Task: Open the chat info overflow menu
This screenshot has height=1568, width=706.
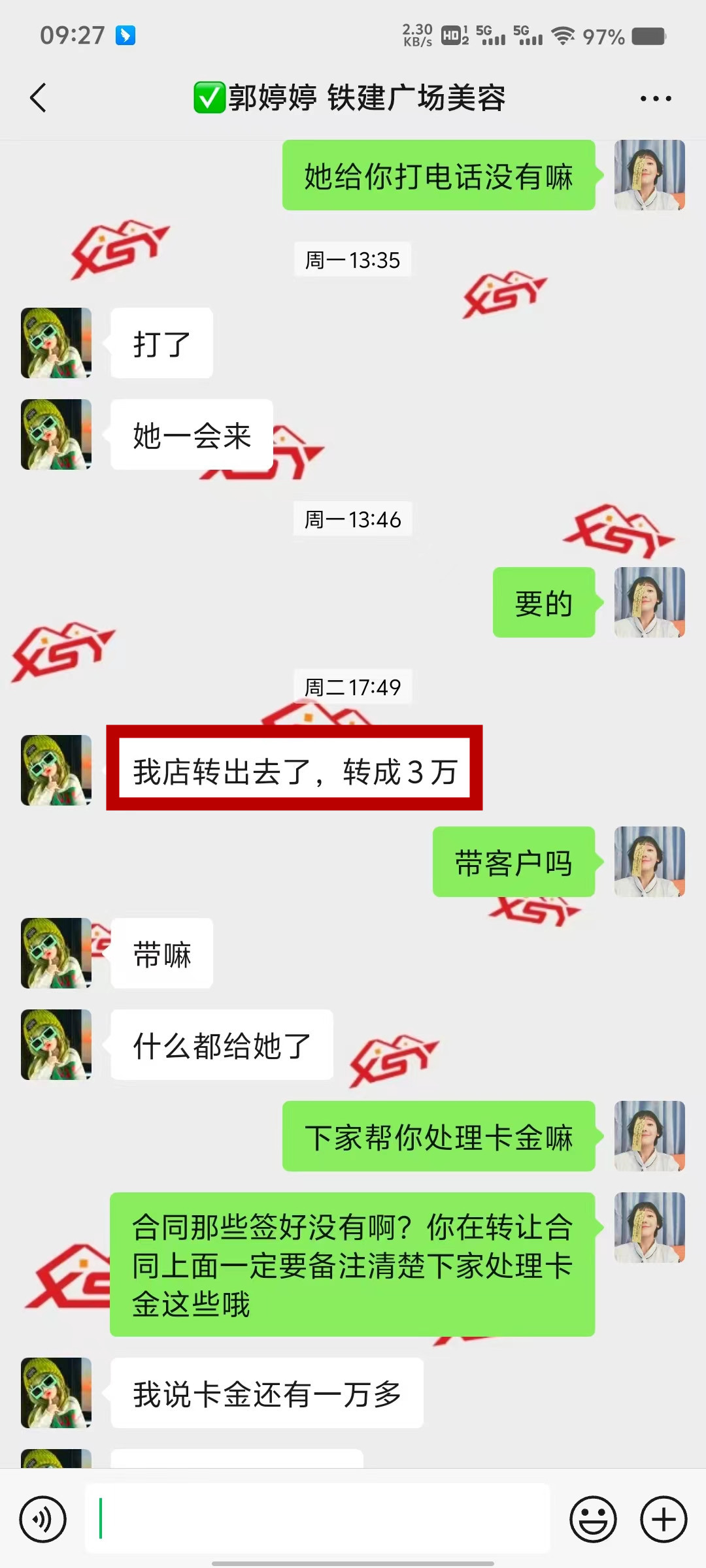Action: pyautogui.click(x=655, y=99)
